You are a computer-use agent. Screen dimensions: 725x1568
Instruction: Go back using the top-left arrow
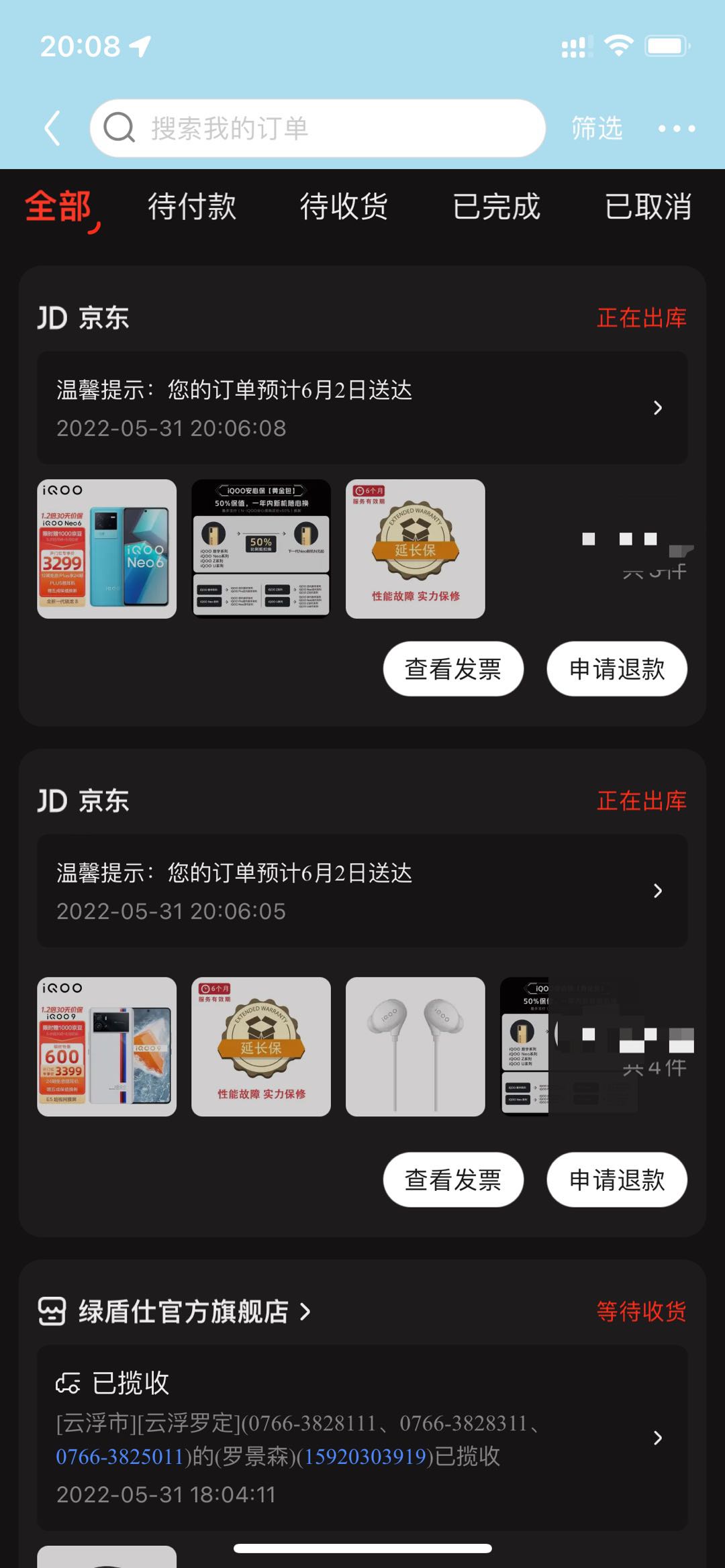[52, 128]
